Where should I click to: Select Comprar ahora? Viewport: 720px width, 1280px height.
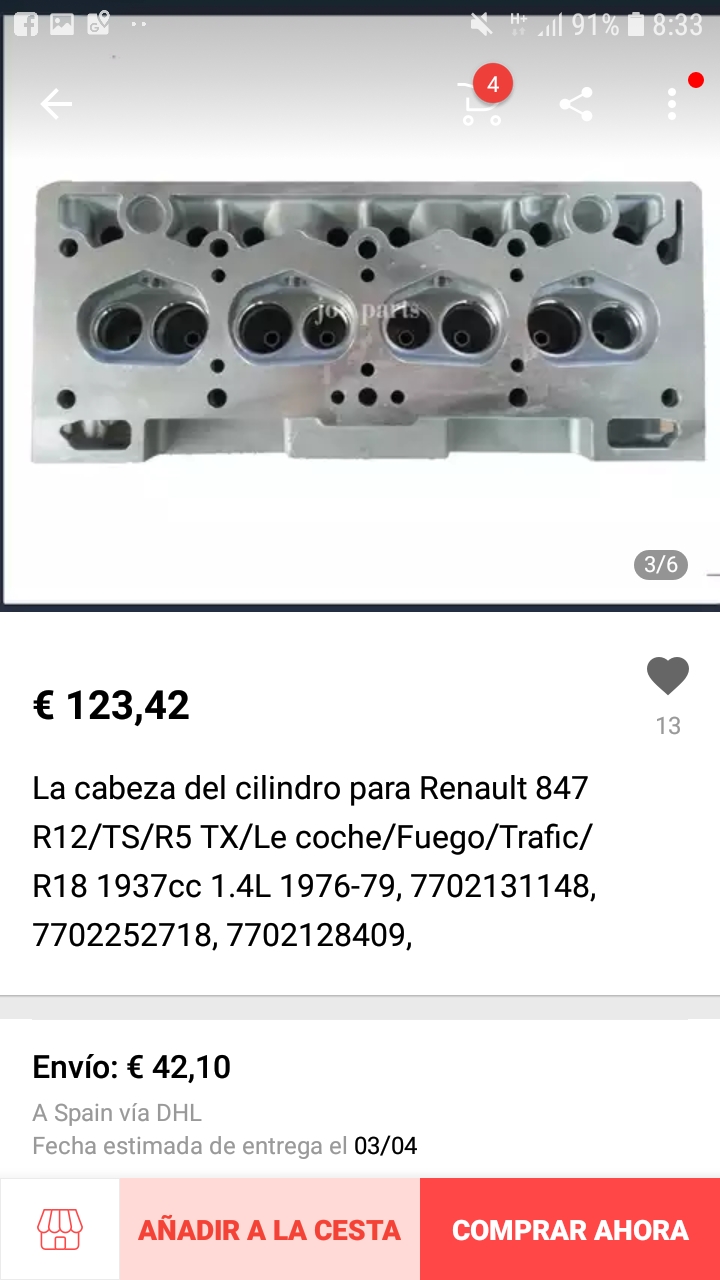(x=570, y=1229)
